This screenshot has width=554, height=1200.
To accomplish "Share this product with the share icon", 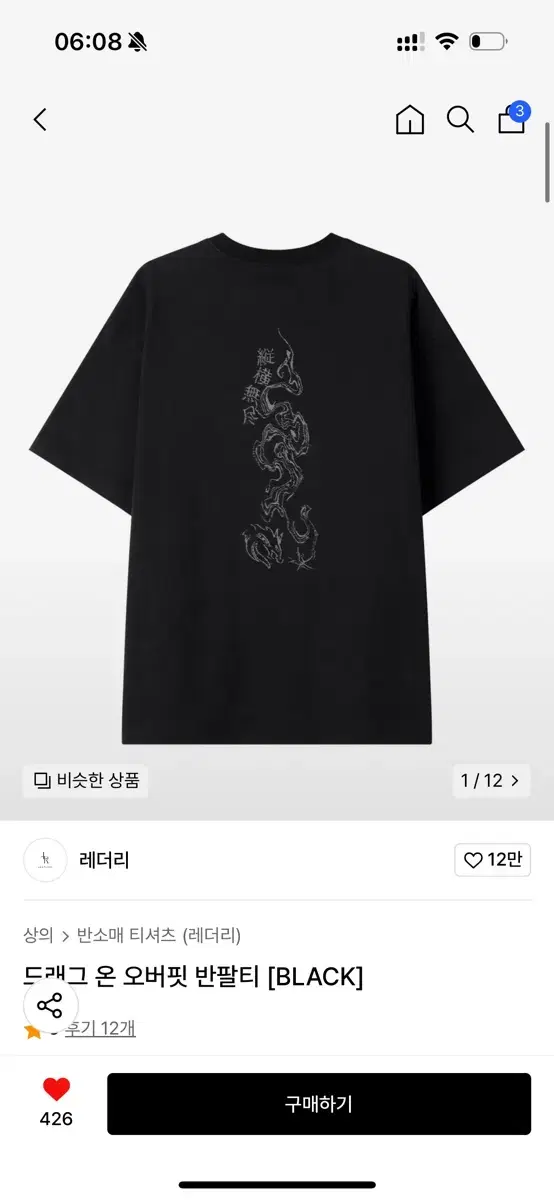I will point(50,1006).
